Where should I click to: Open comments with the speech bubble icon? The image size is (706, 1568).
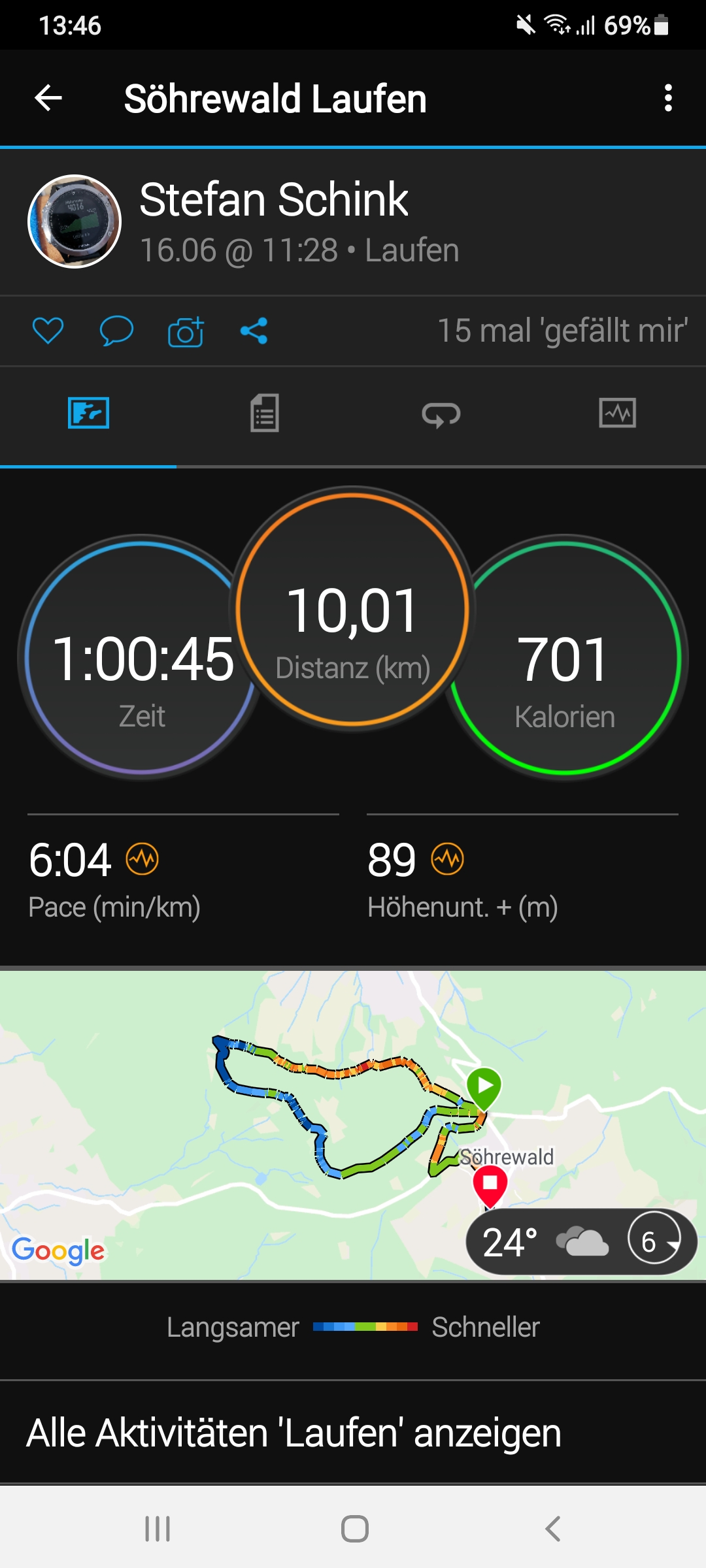[x=116, y=331]
